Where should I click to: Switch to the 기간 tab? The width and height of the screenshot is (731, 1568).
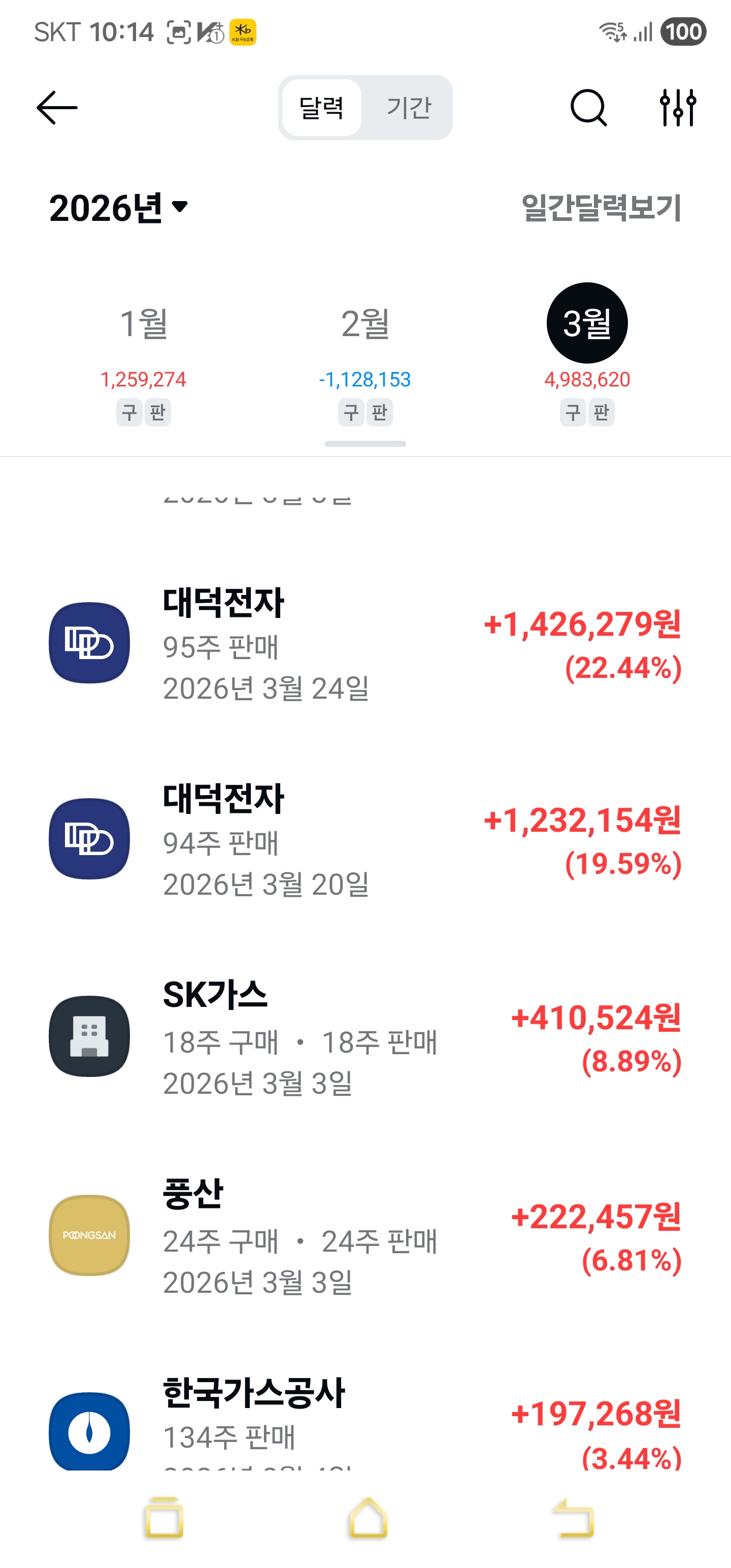409,108
